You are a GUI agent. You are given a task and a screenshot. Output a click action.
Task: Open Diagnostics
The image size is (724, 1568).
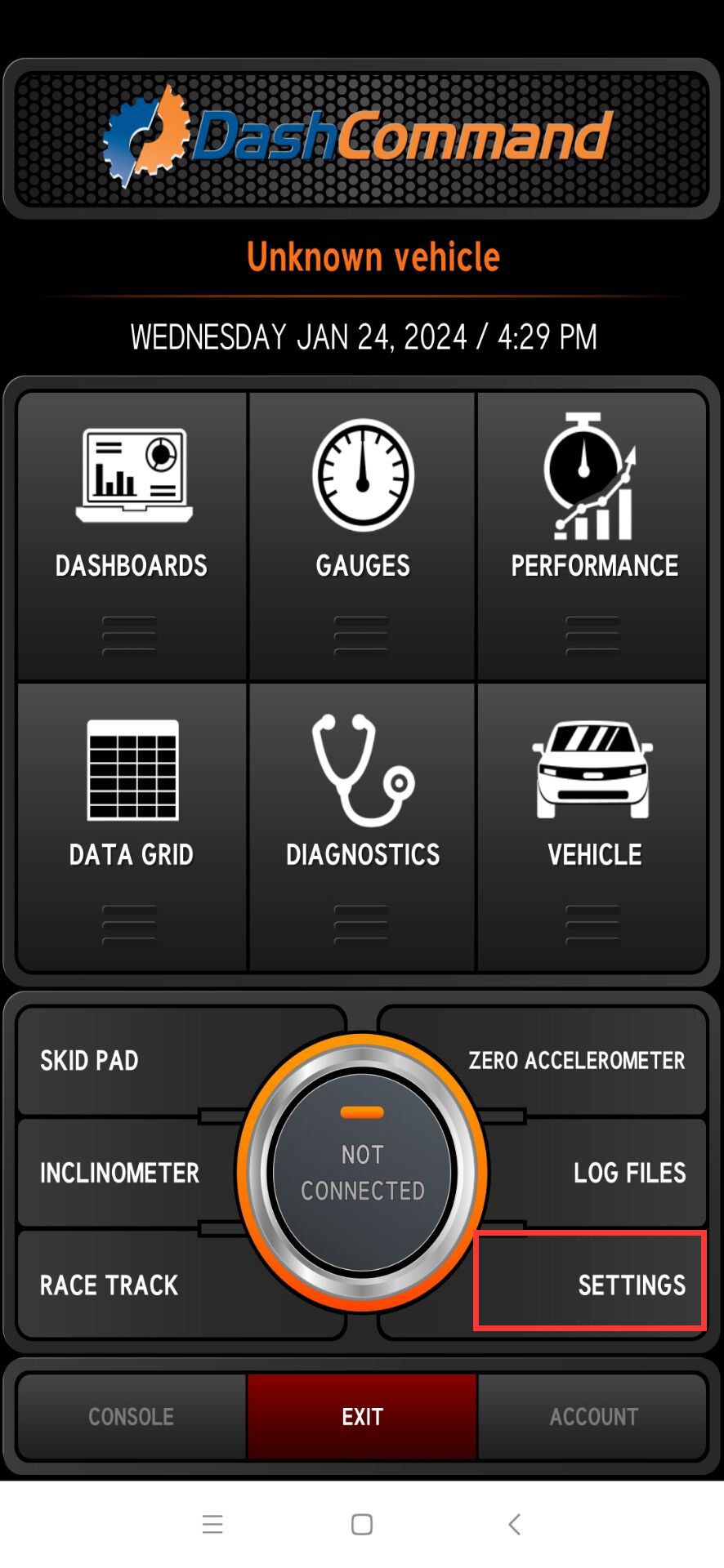pyautogui.click(x=362, y=825)
